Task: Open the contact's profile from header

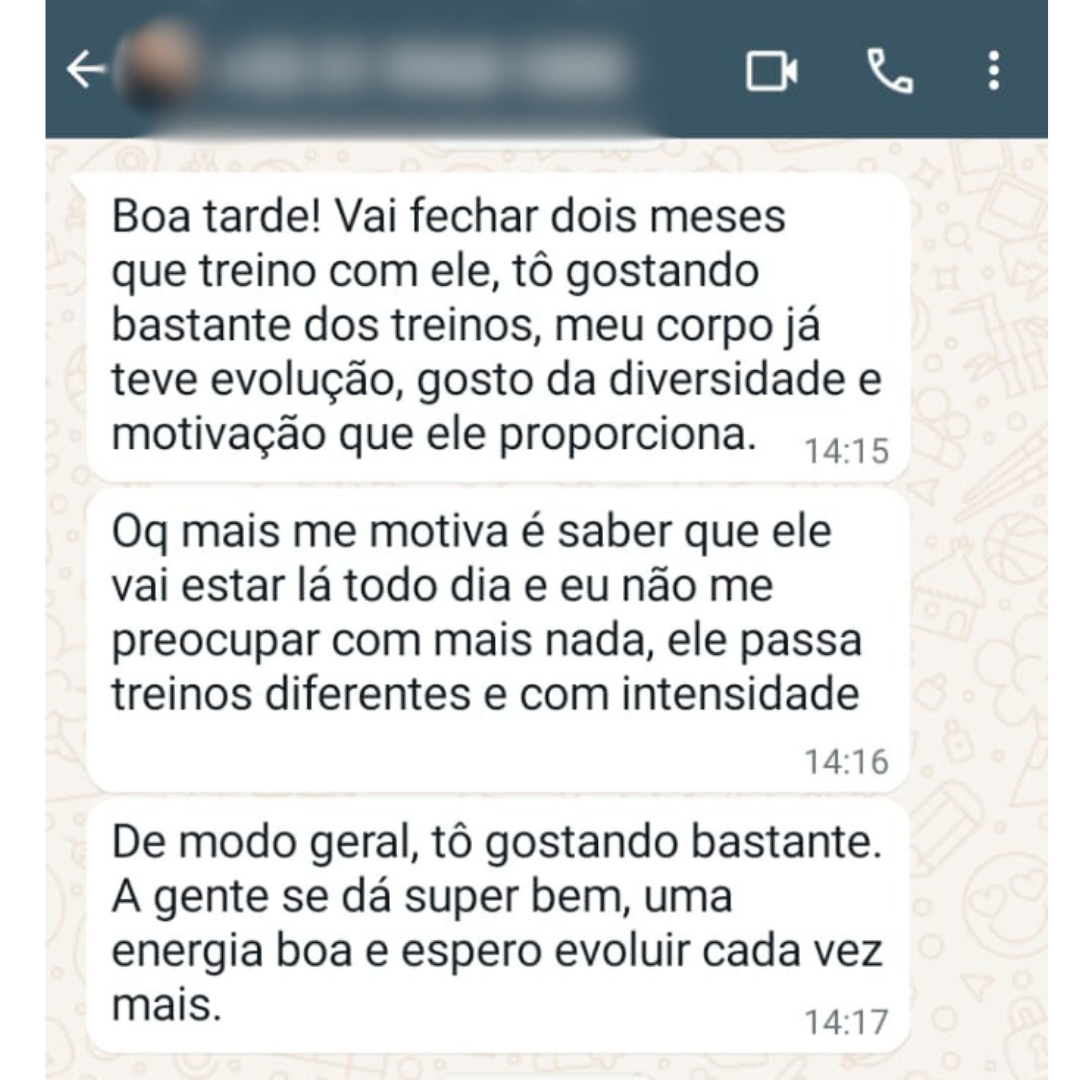Action: 400,70
